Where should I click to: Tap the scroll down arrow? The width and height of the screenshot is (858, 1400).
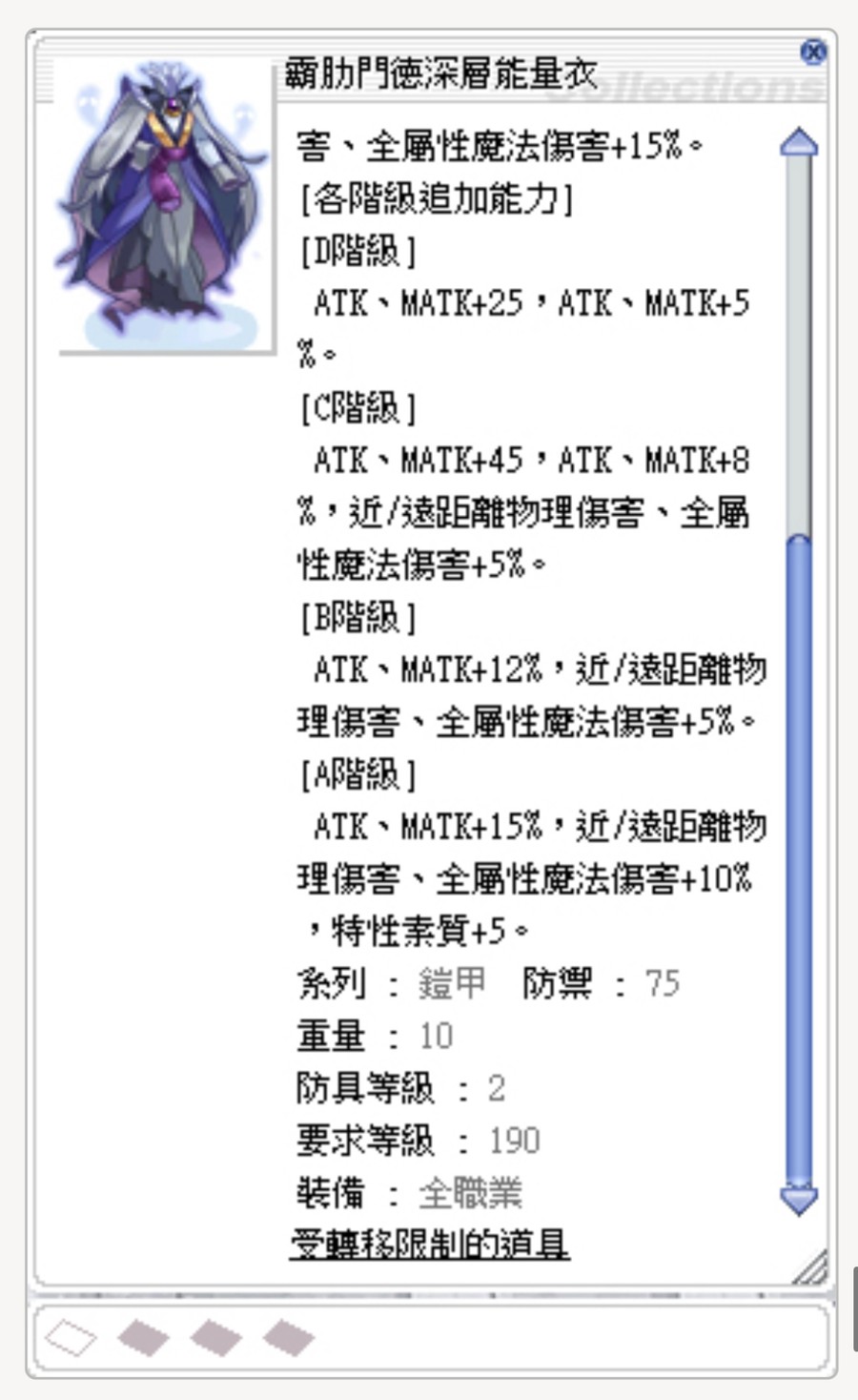point(799,1200)
